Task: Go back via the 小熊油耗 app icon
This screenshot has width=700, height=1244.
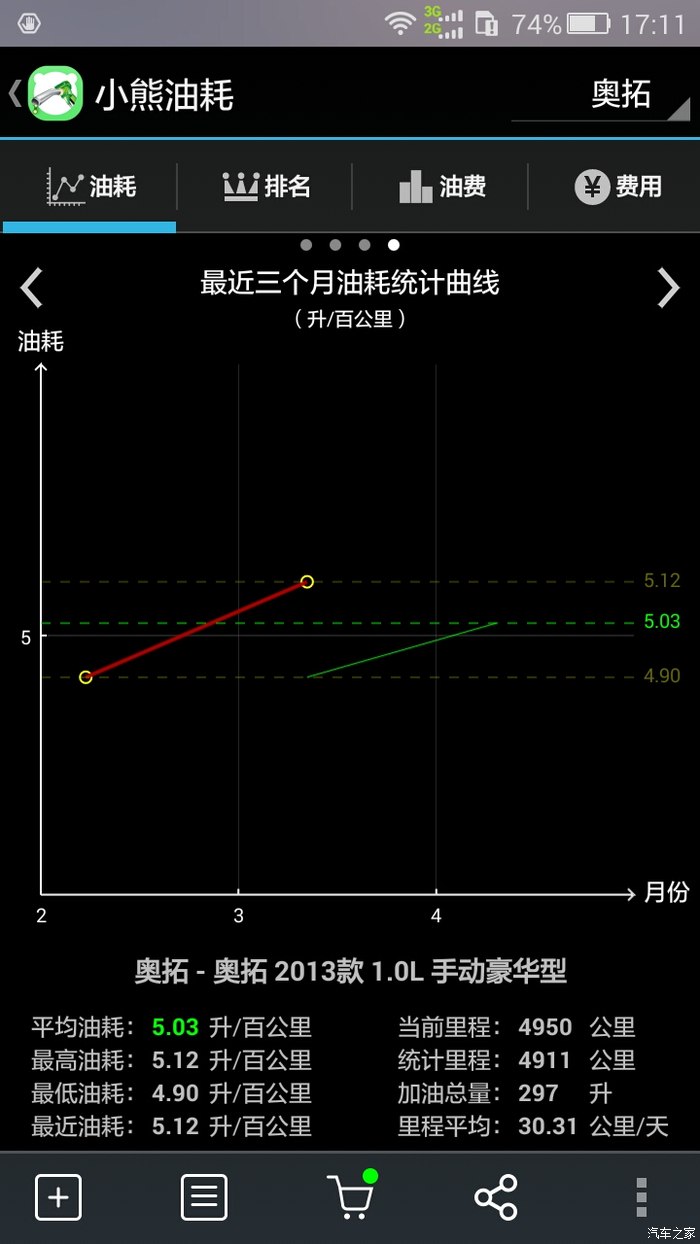Action: click(x=54, y=94)
